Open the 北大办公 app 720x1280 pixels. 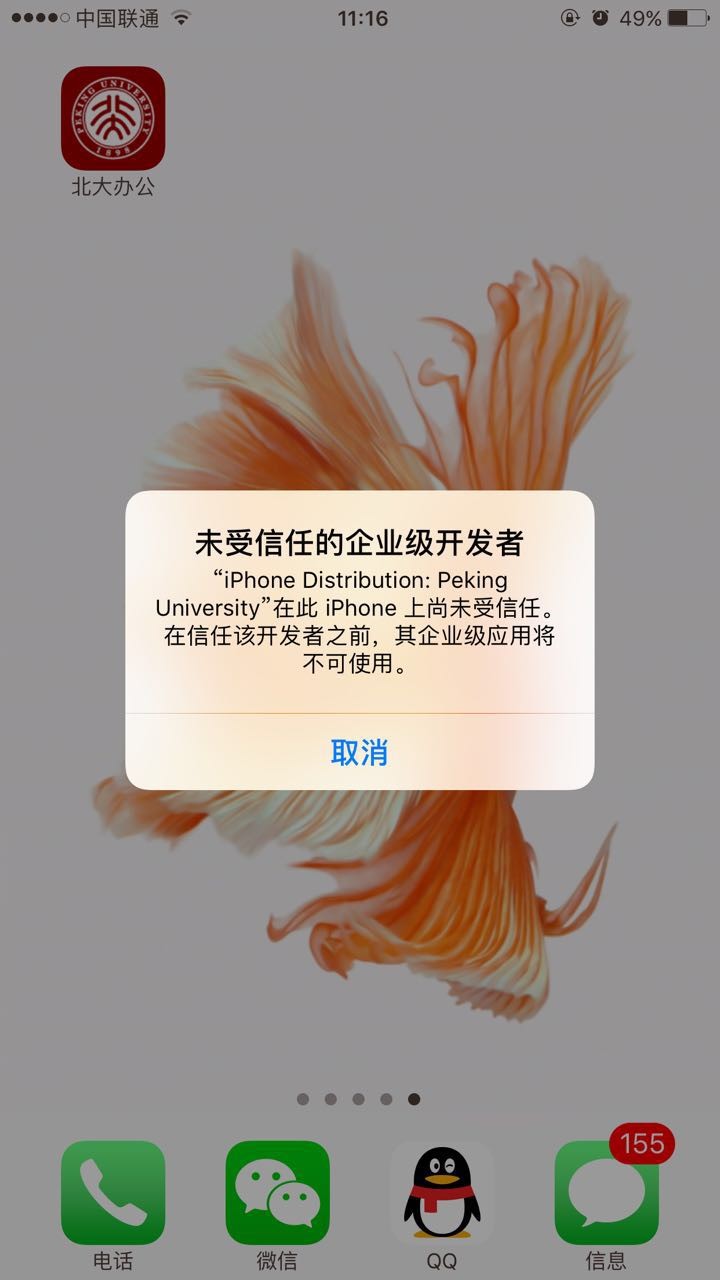pyautogui.click(x=113, y=118)
